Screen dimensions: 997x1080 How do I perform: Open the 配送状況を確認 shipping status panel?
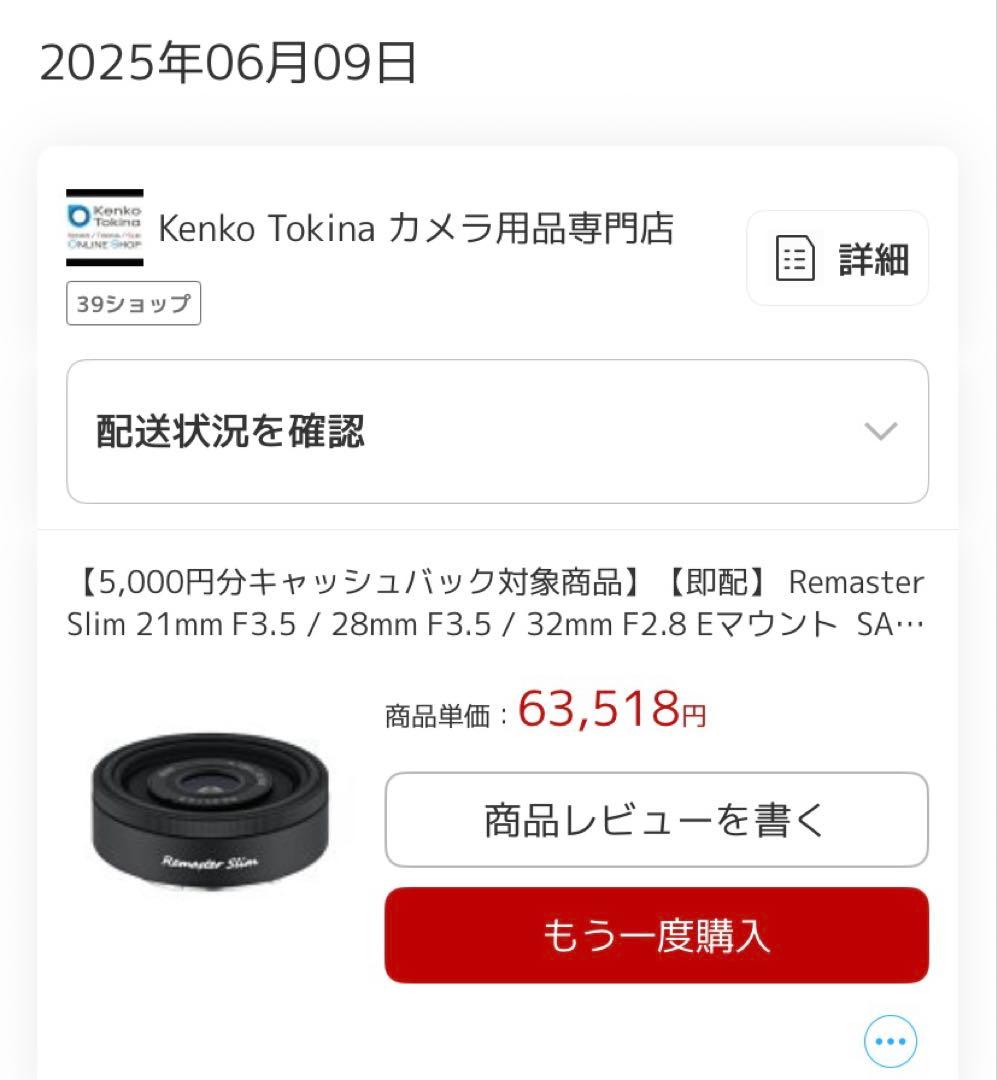coord(400,431)
